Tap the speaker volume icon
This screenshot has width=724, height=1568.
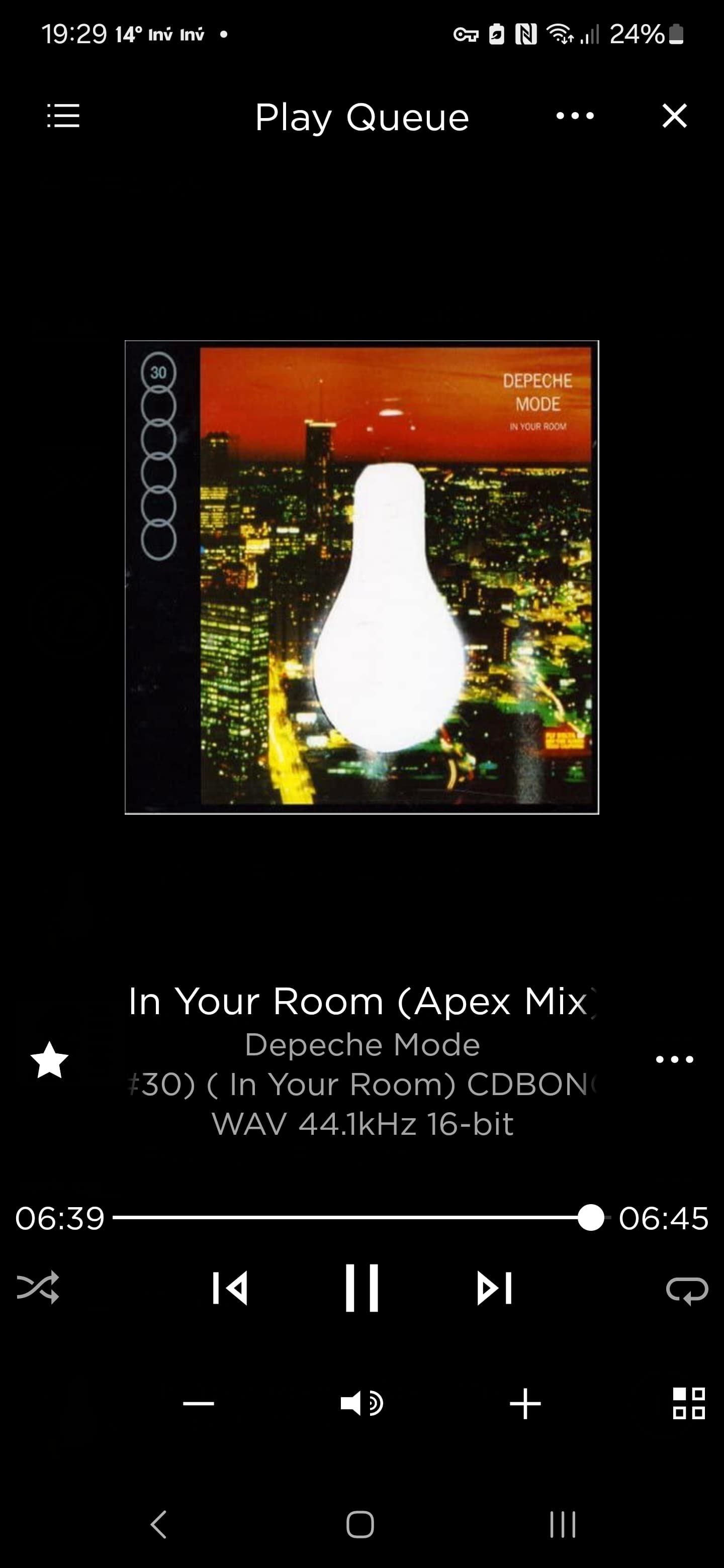[x=361, y=1404]
